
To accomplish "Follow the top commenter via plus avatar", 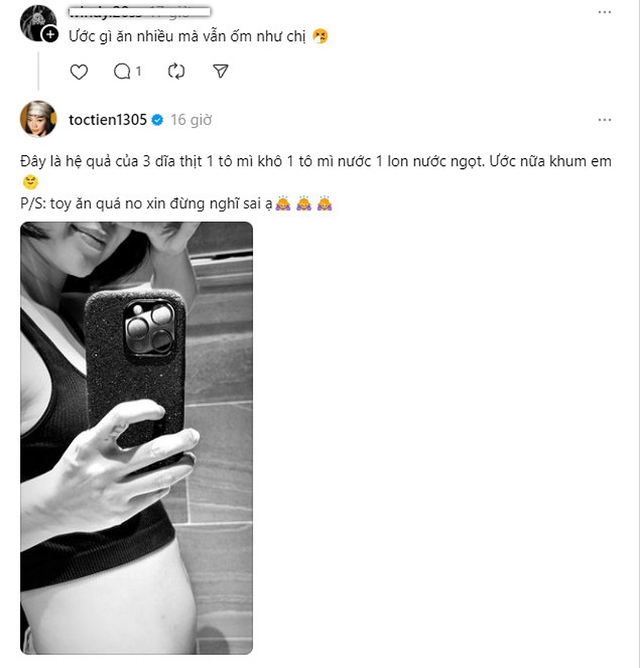I will 49,33.
